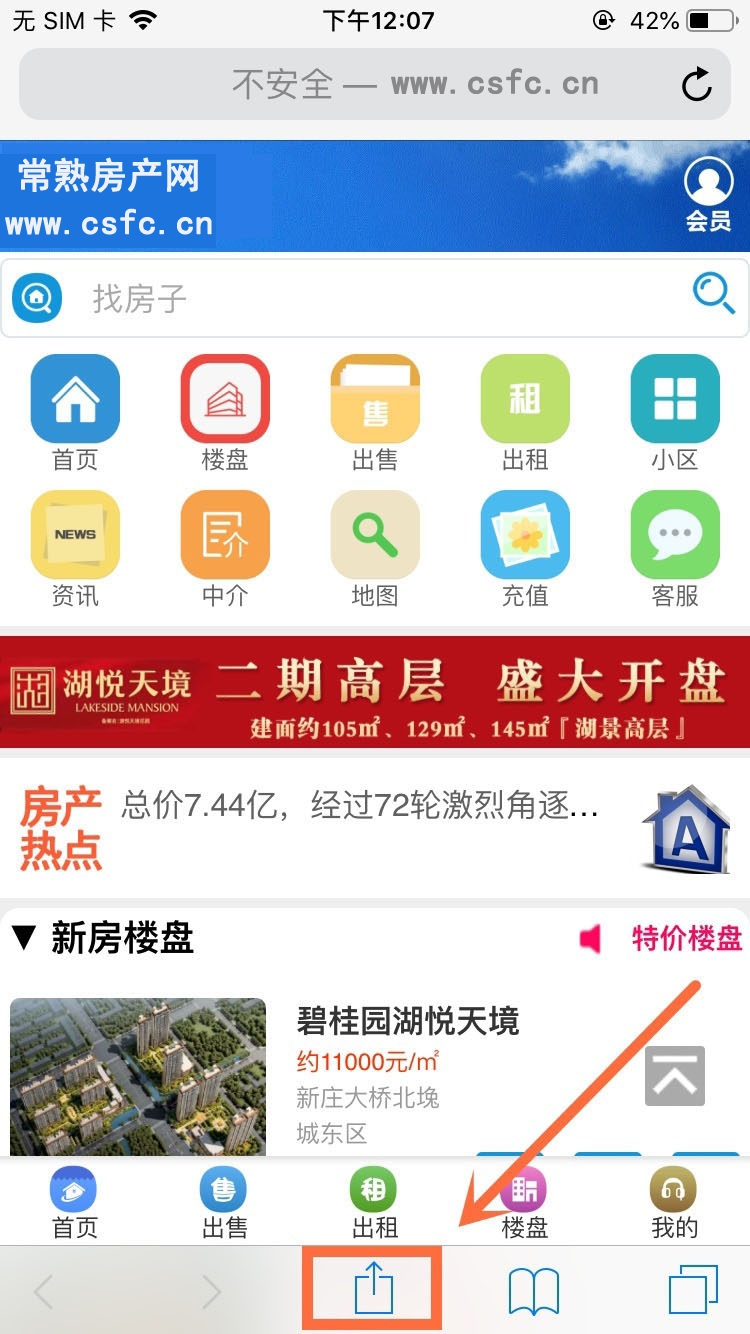750x1334 pixels.
Task: Open the 会员 member icon
Action: pos(708,195)
